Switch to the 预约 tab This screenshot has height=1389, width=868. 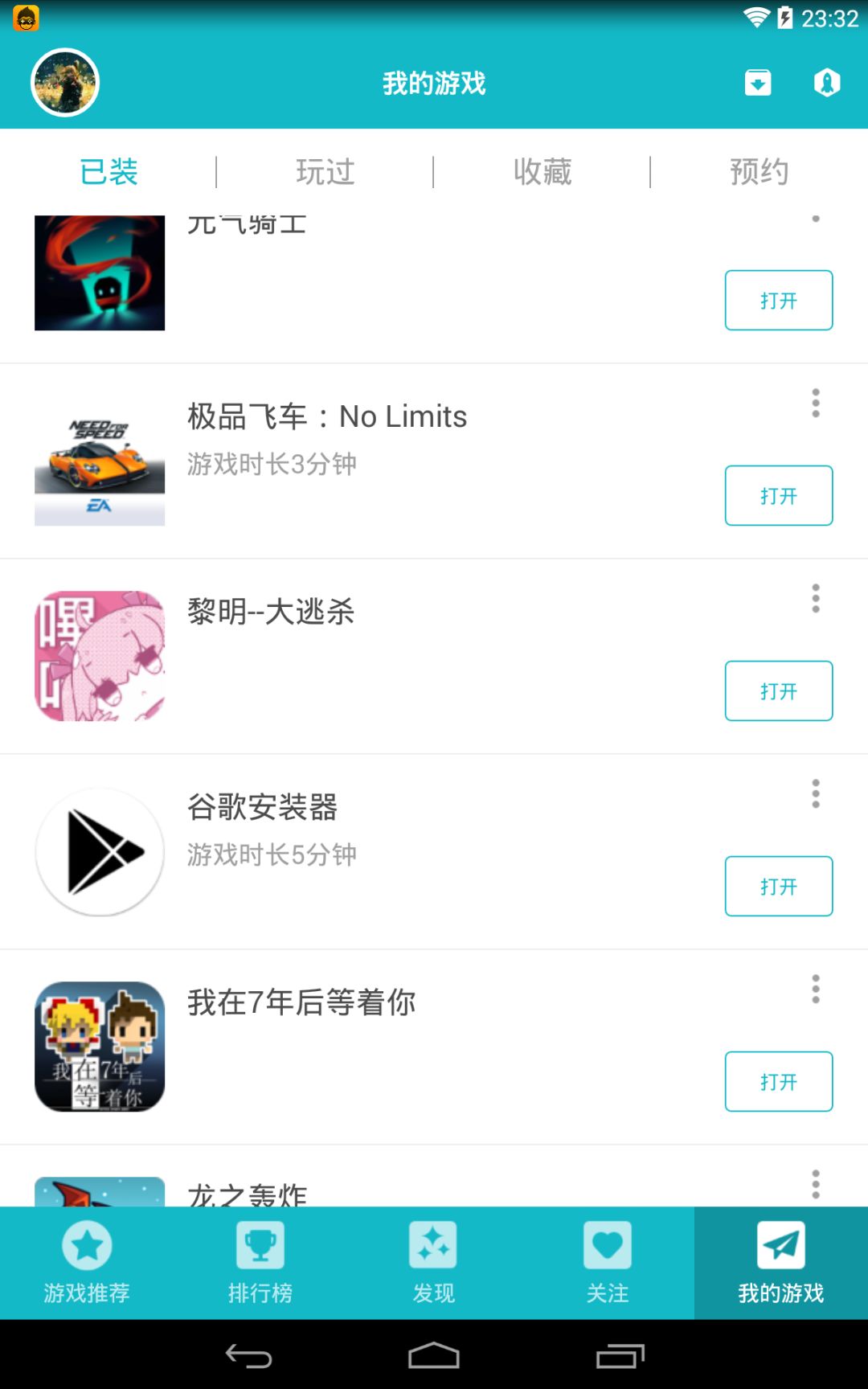(759, 172)
